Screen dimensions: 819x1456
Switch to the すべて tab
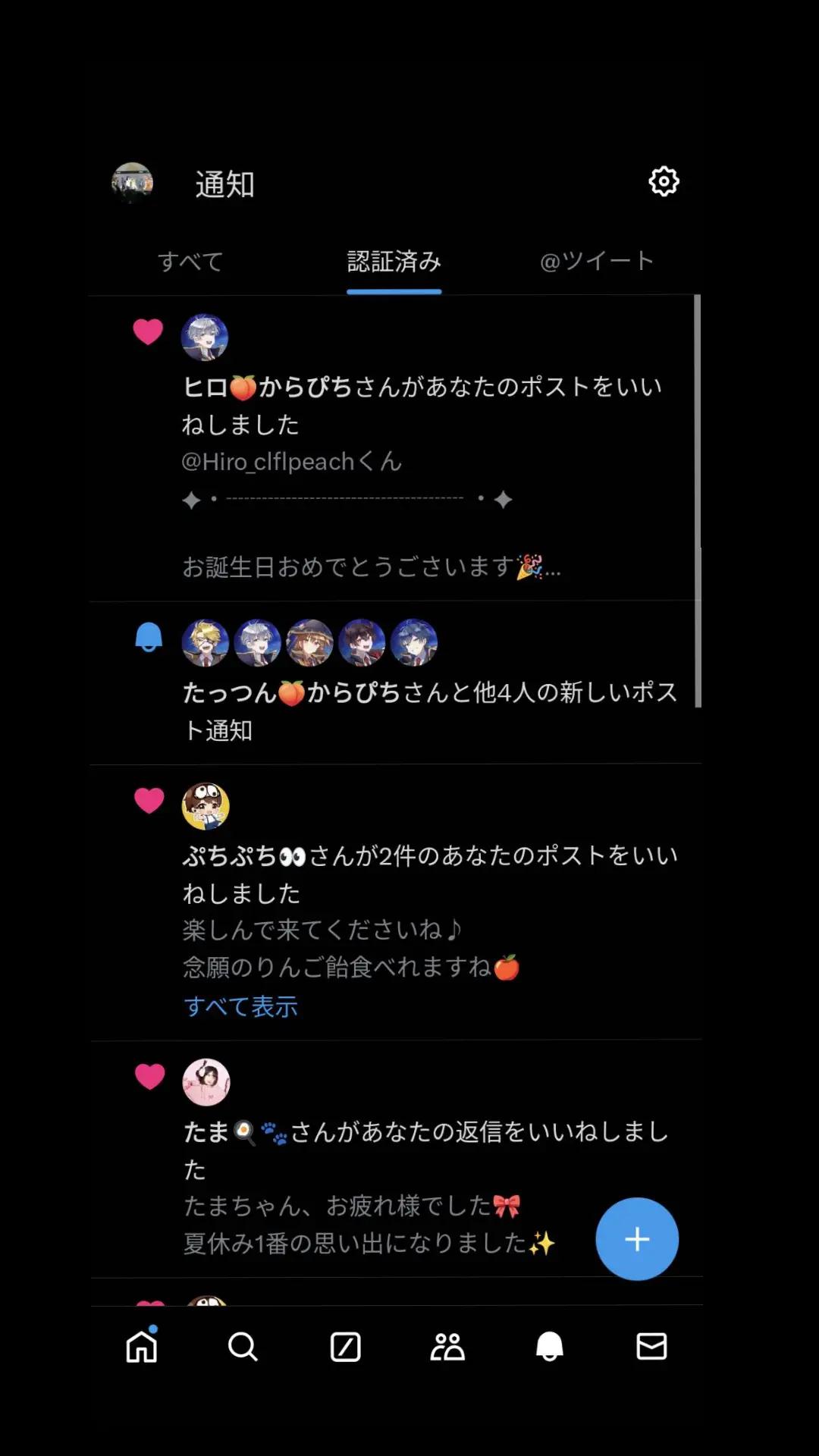[190, 262]
